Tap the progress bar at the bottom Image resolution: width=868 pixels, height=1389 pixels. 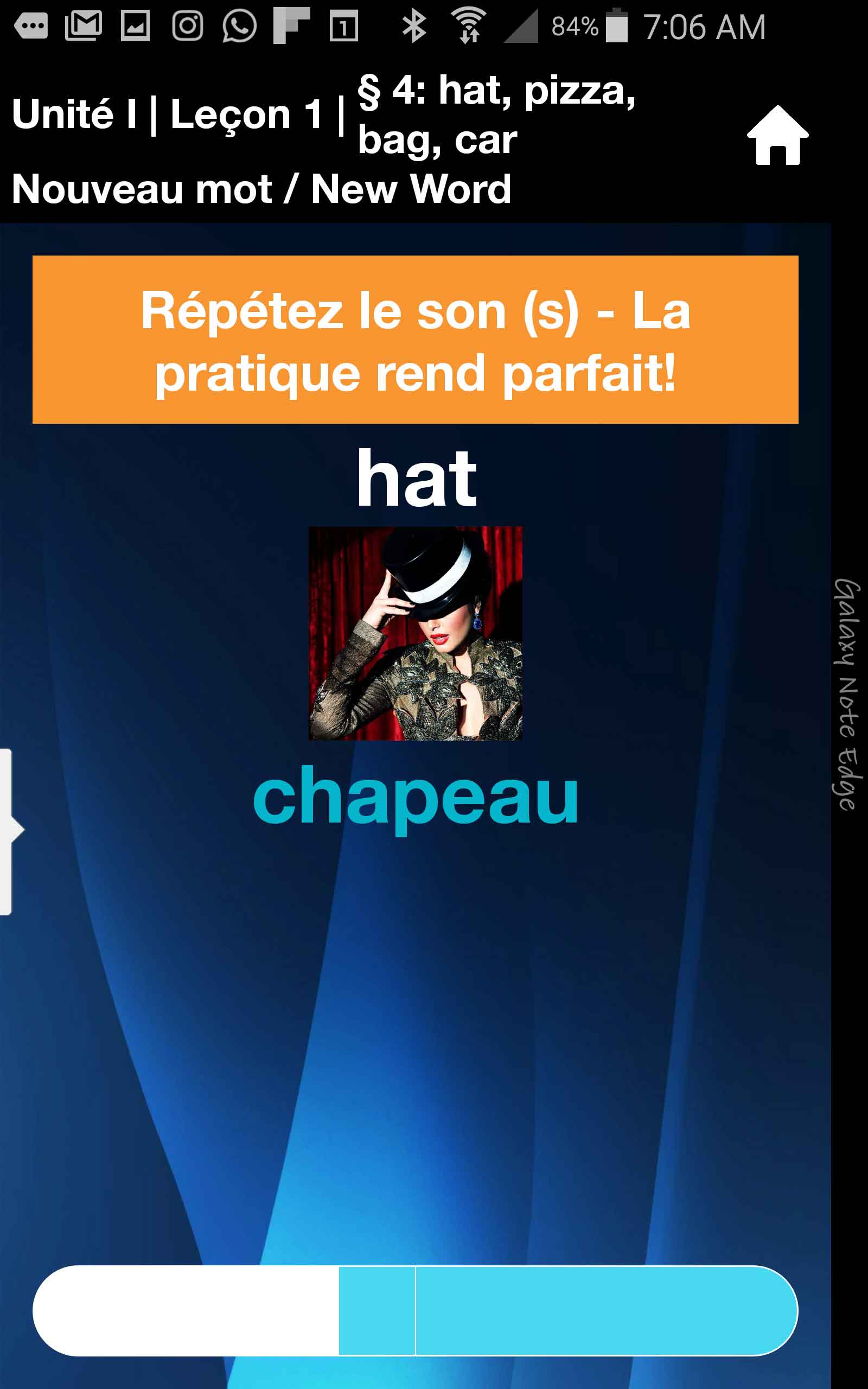click(x=415, y=1310)
